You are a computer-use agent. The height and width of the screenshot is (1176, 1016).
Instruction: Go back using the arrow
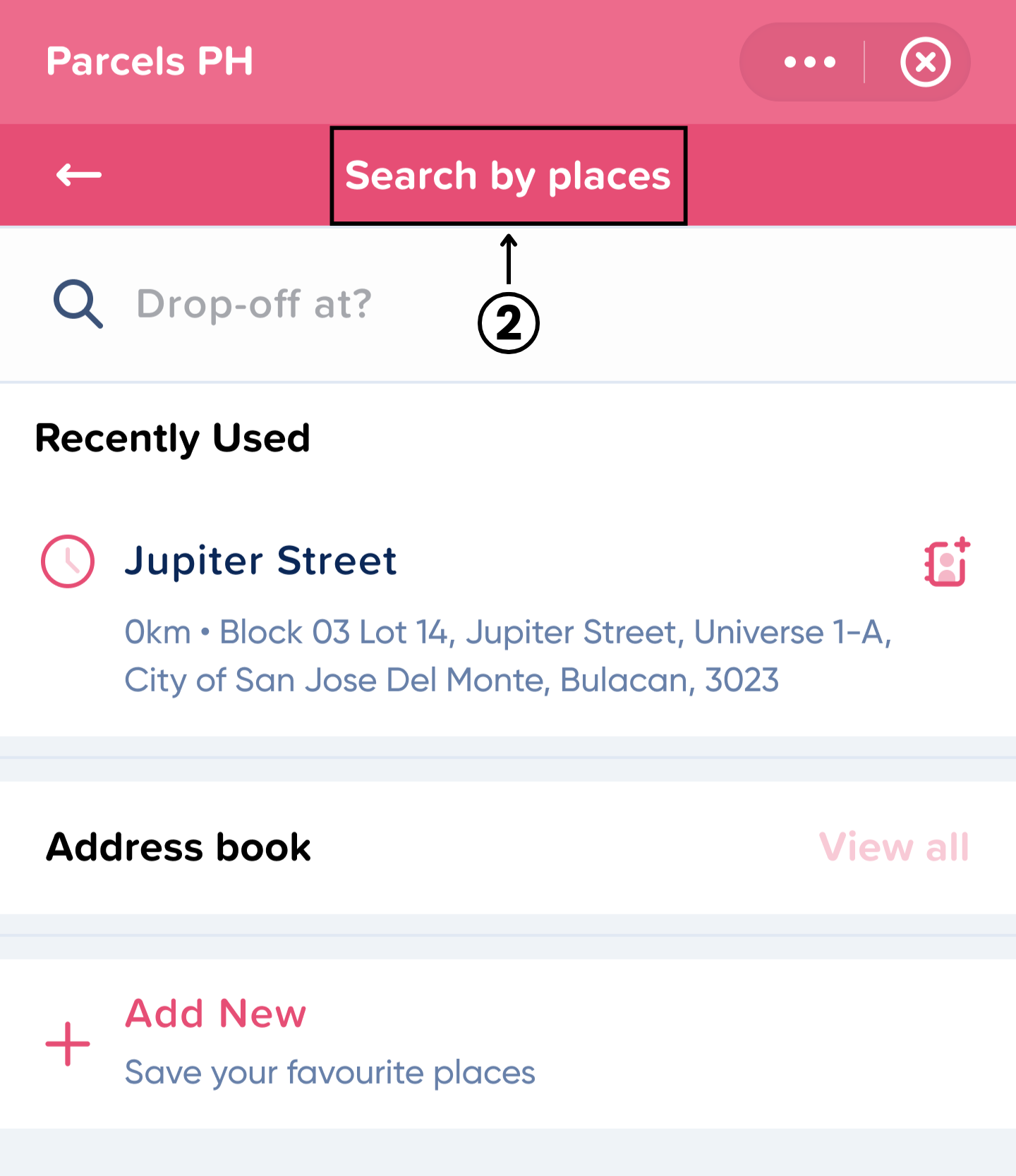click(79, 174)
